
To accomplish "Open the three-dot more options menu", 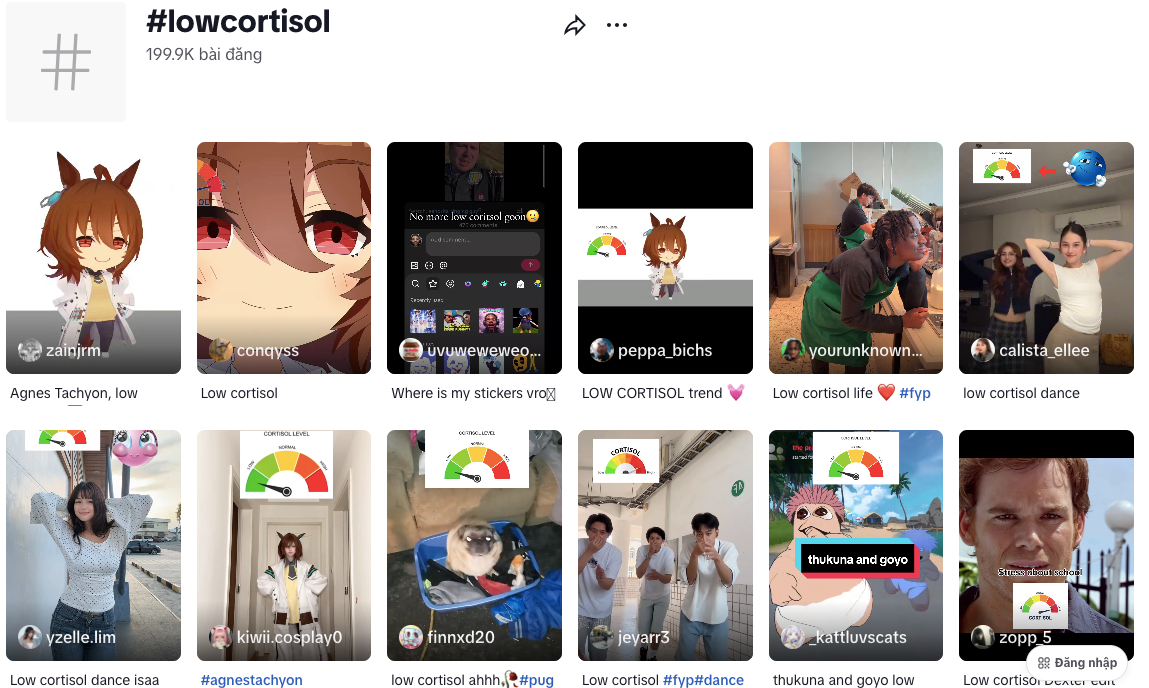I will click(617, 26).
